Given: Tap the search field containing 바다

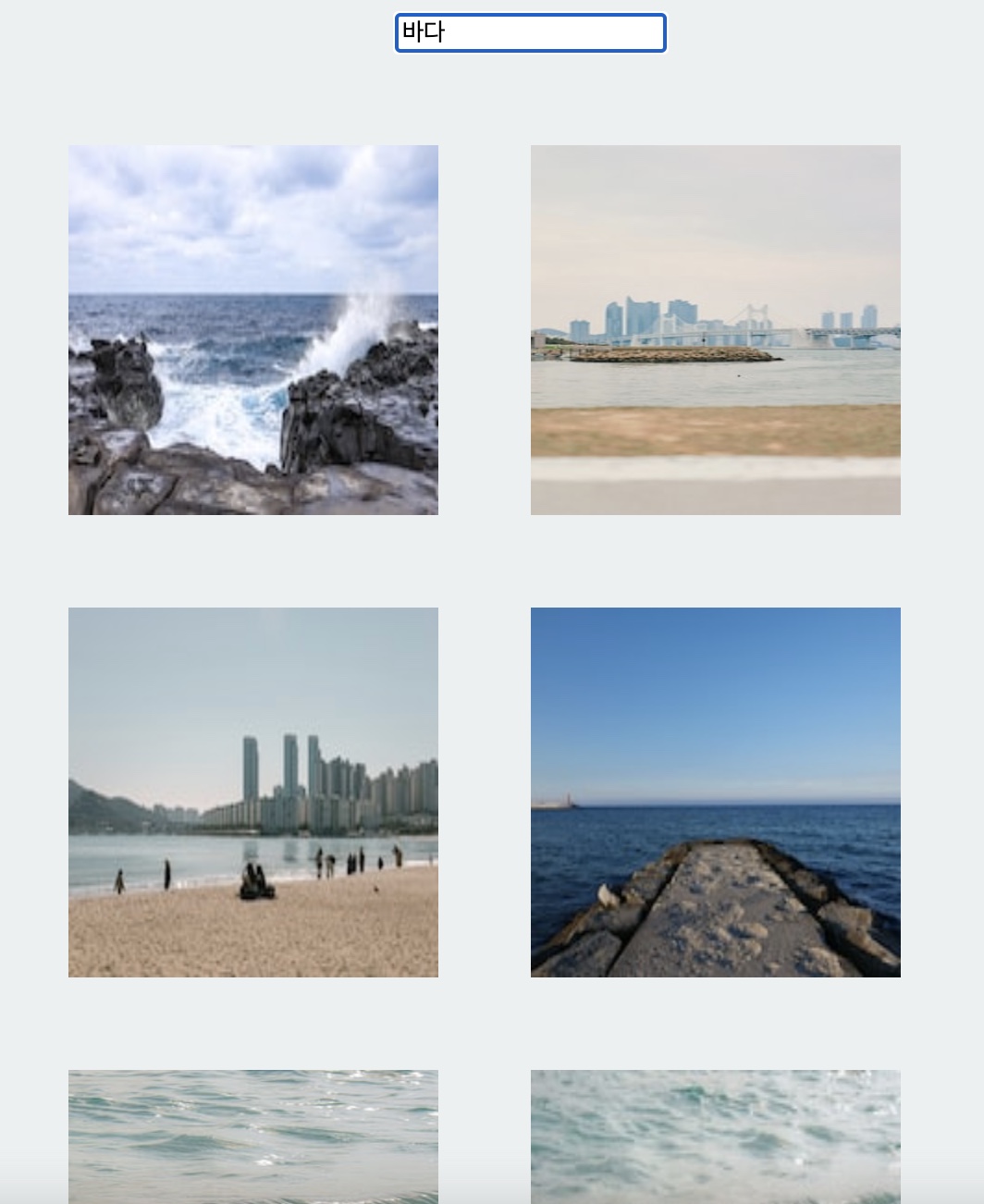Looking at the screenshot, I should [x=530, y=33].
